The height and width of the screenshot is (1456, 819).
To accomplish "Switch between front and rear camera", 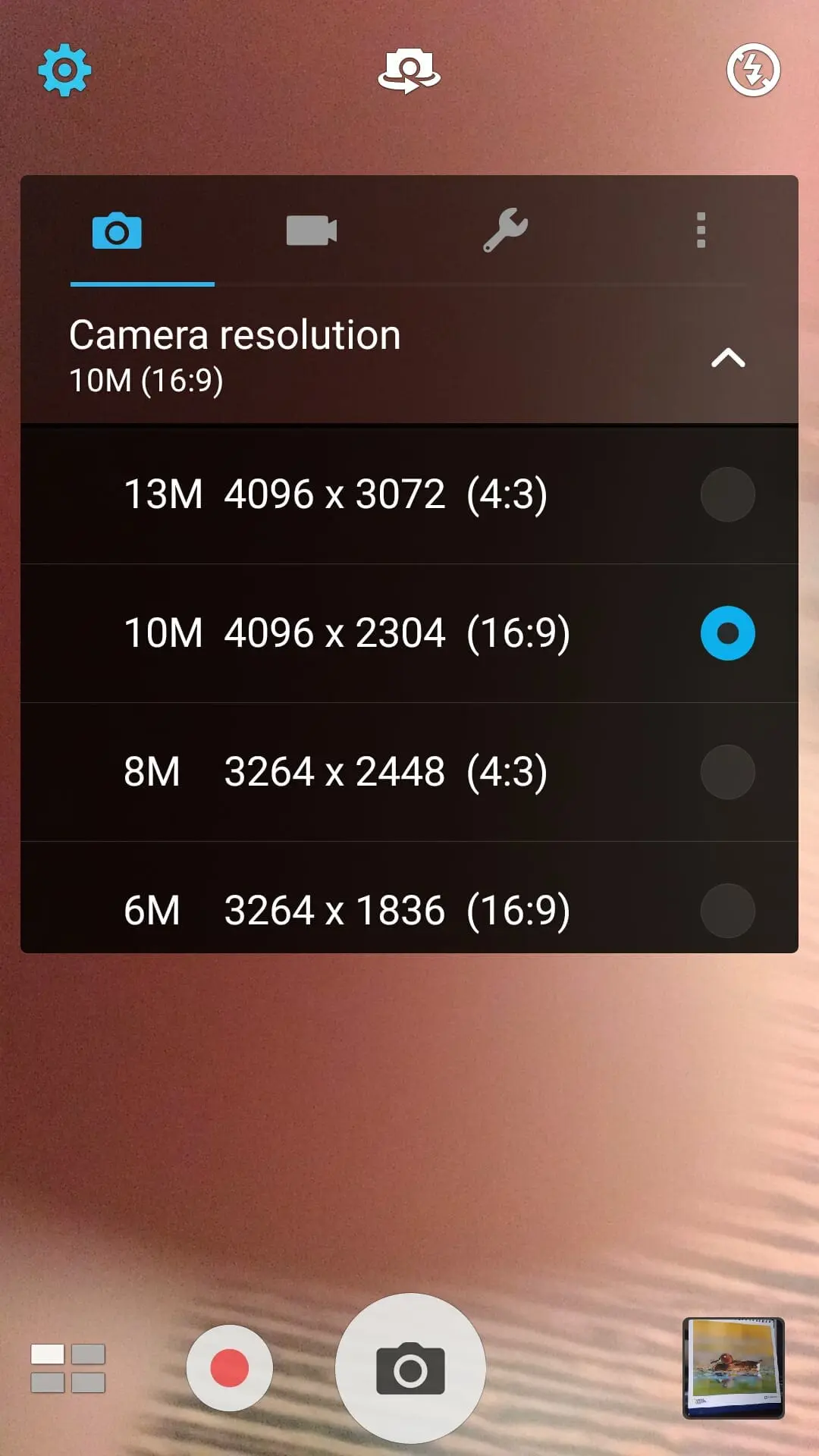I will 409,71.
